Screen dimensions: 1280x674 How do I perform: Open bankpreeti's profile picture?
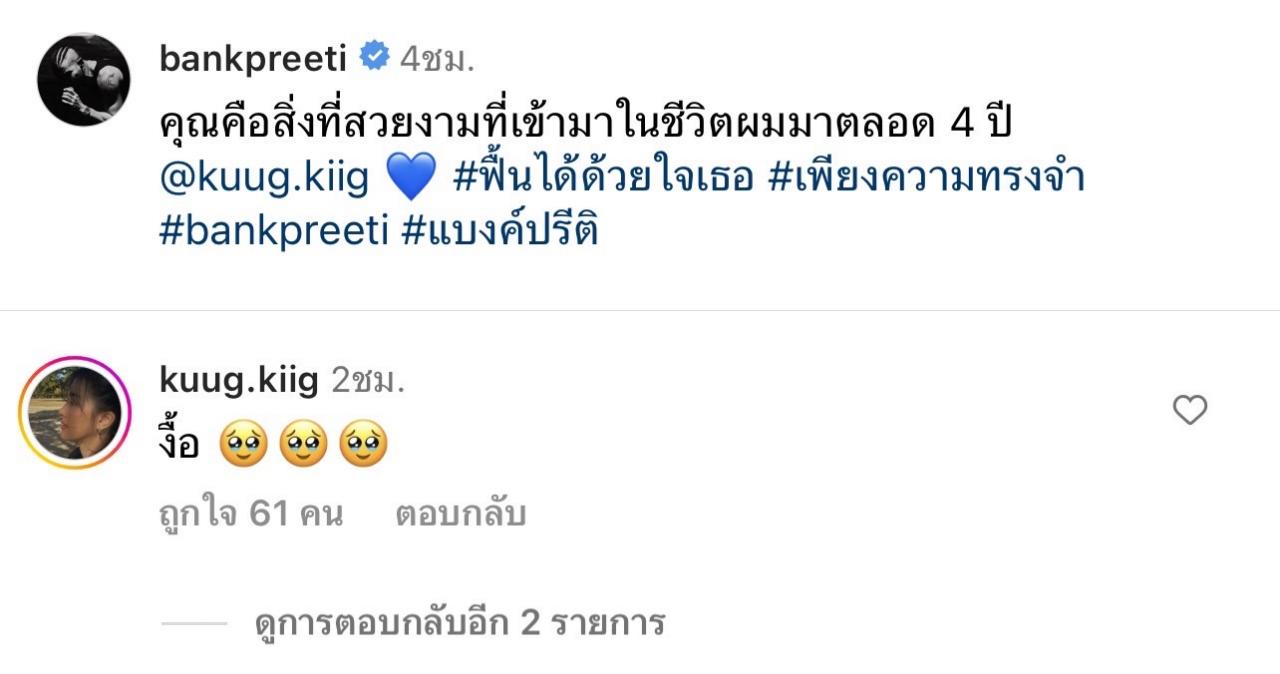pos(83,80)
